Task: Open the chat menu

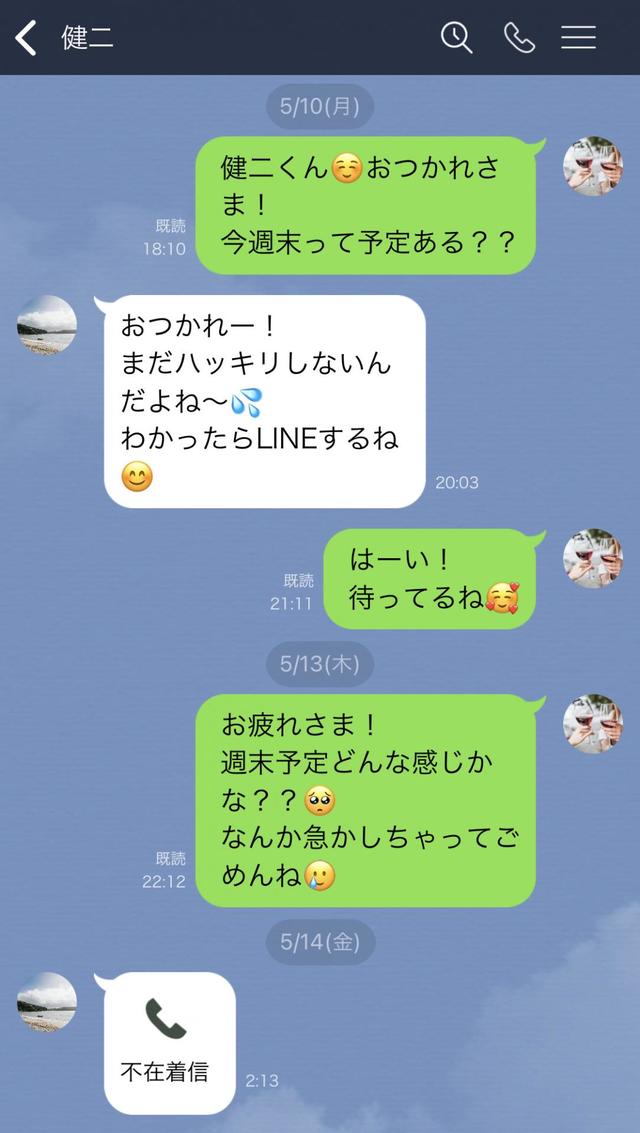Action: pos(578,38)
